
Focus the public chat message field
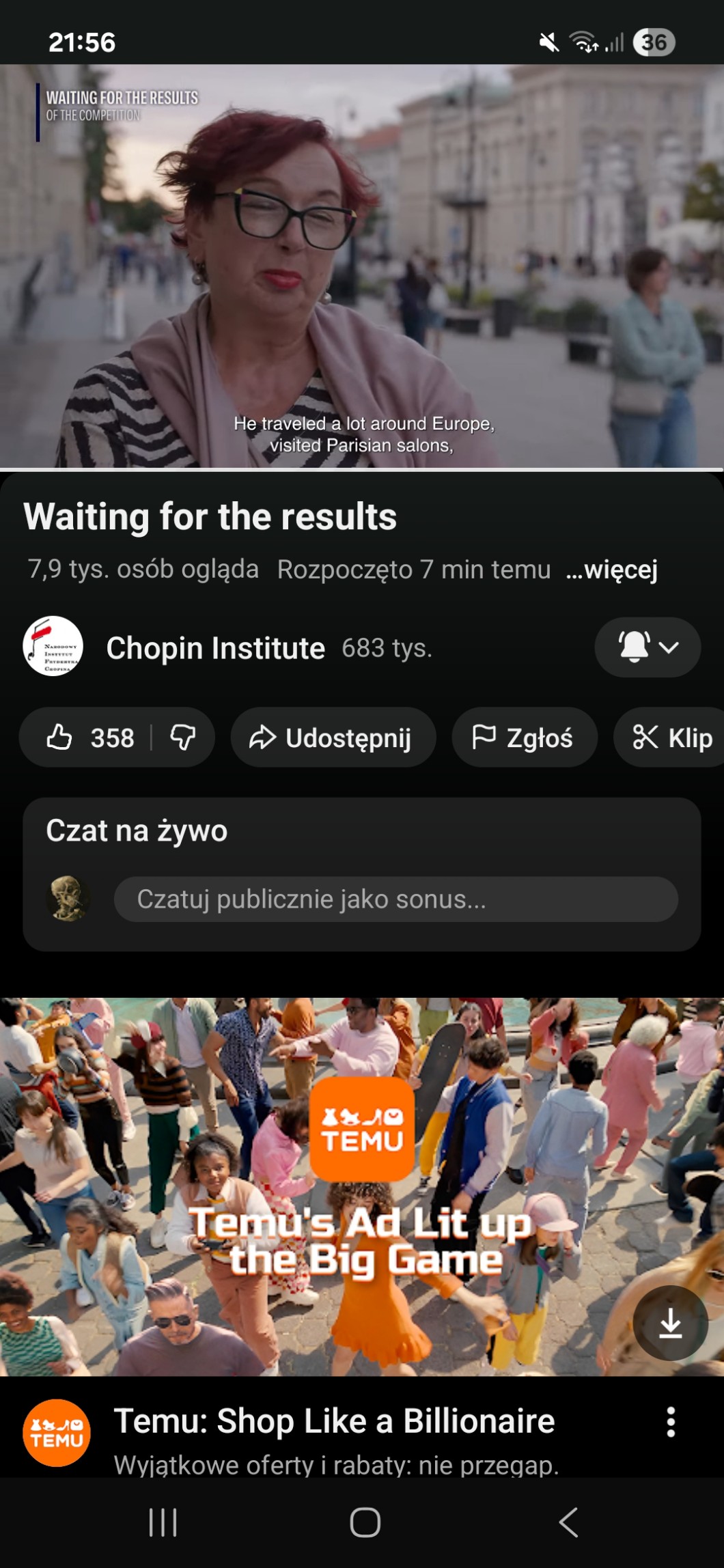(395, 899)
